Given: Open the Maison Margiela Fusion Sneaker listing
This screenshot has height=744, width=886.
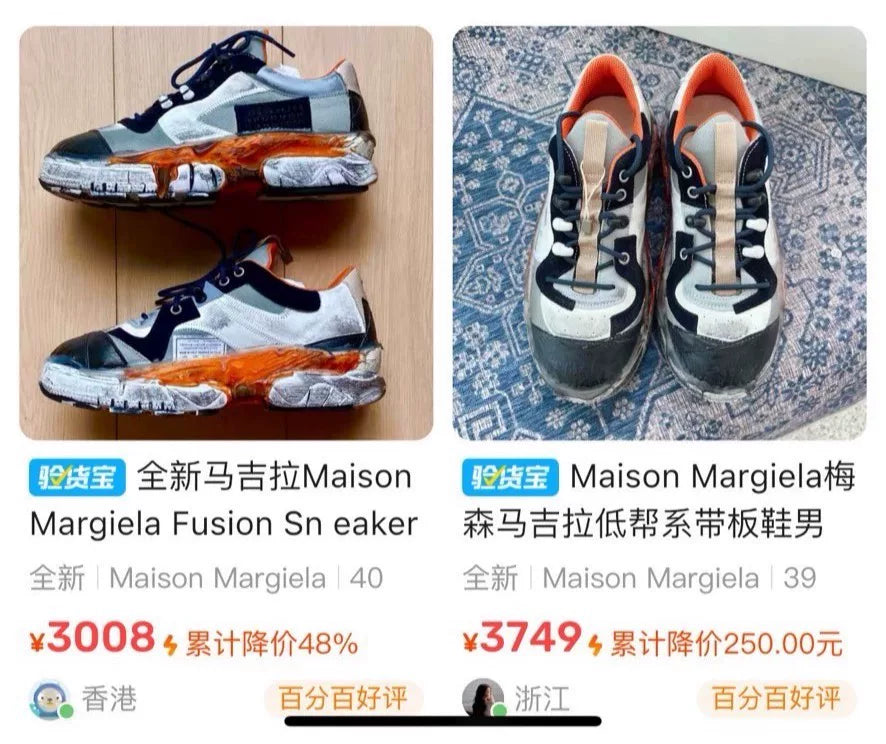Looking at the screenshot, I should point(226,232).
